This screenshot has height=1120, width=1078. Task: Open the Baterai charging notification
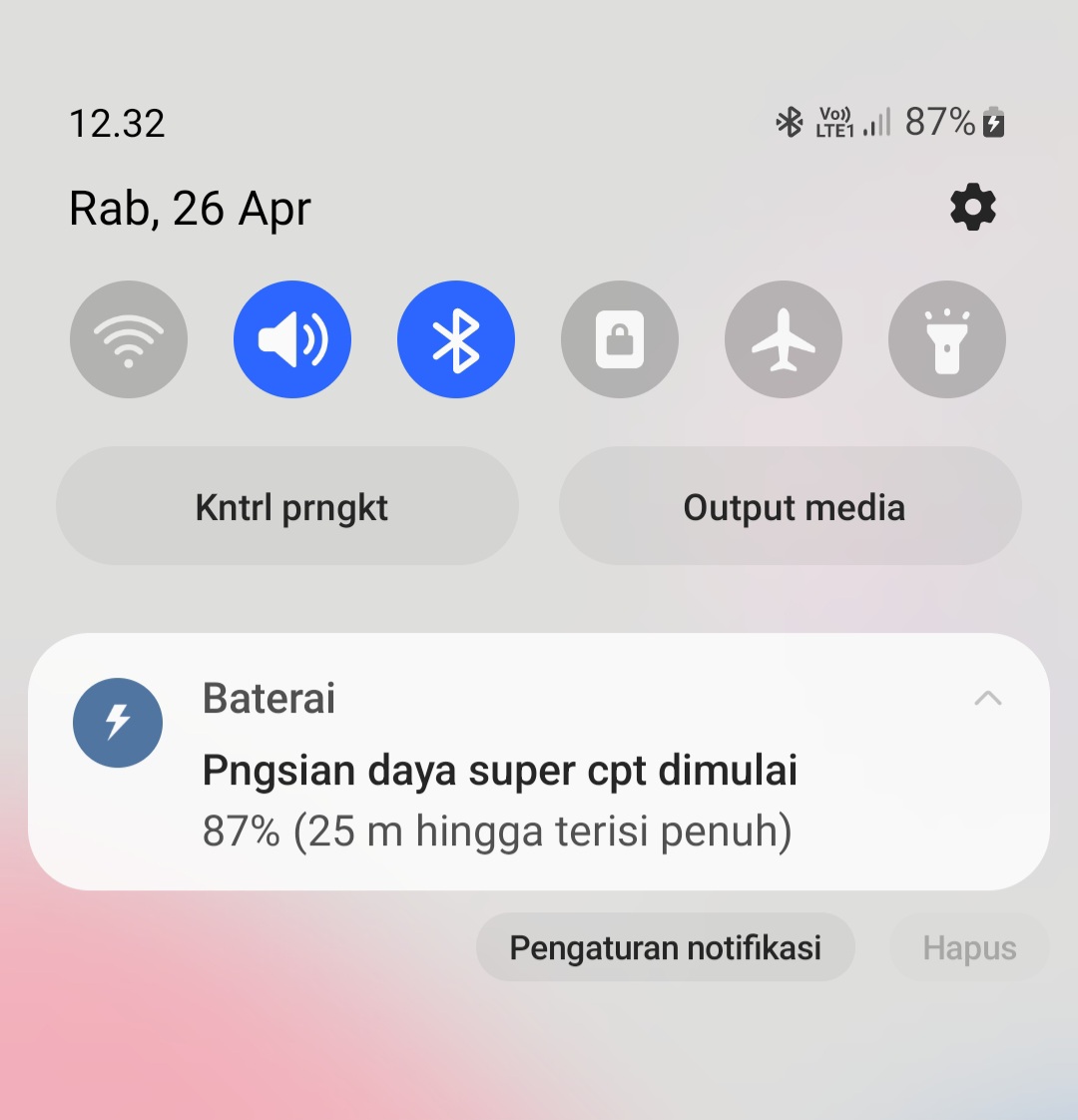(x=499, y=770)
